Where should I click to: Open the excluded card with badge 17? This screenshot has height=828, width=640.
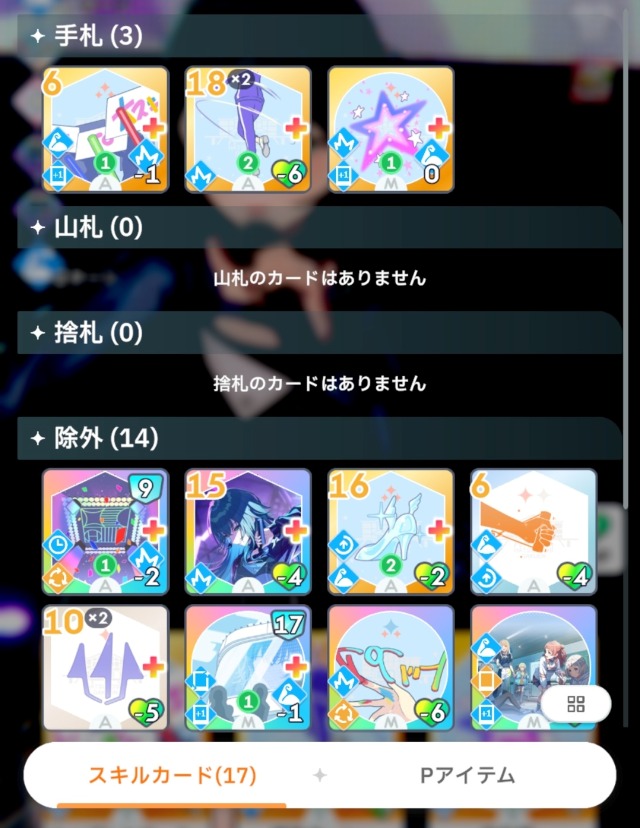(248, 667)
